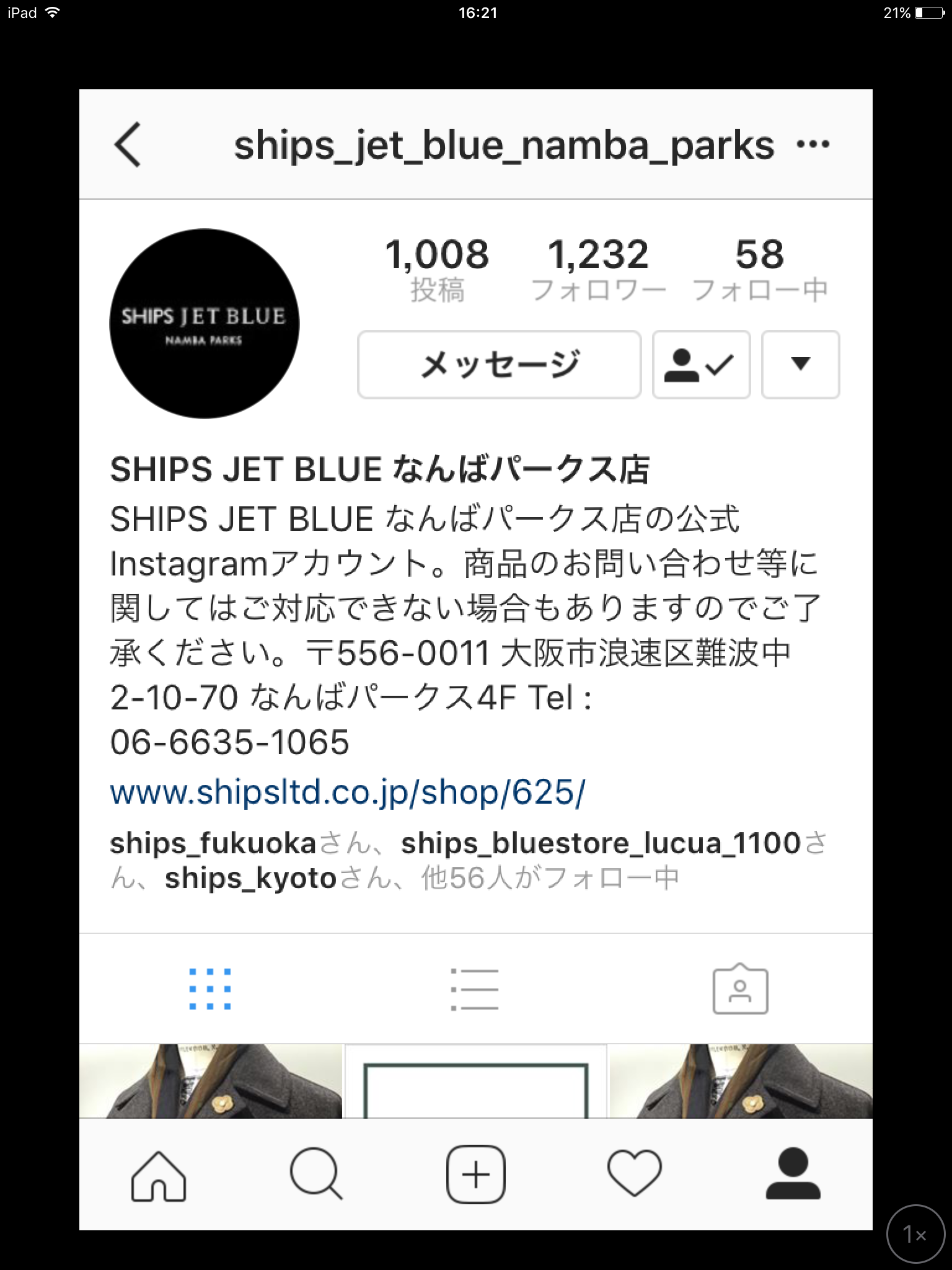Expand suggested accounts dropdown arrow
Viewport: 952px width, 1270px height.
click(800, 365)
